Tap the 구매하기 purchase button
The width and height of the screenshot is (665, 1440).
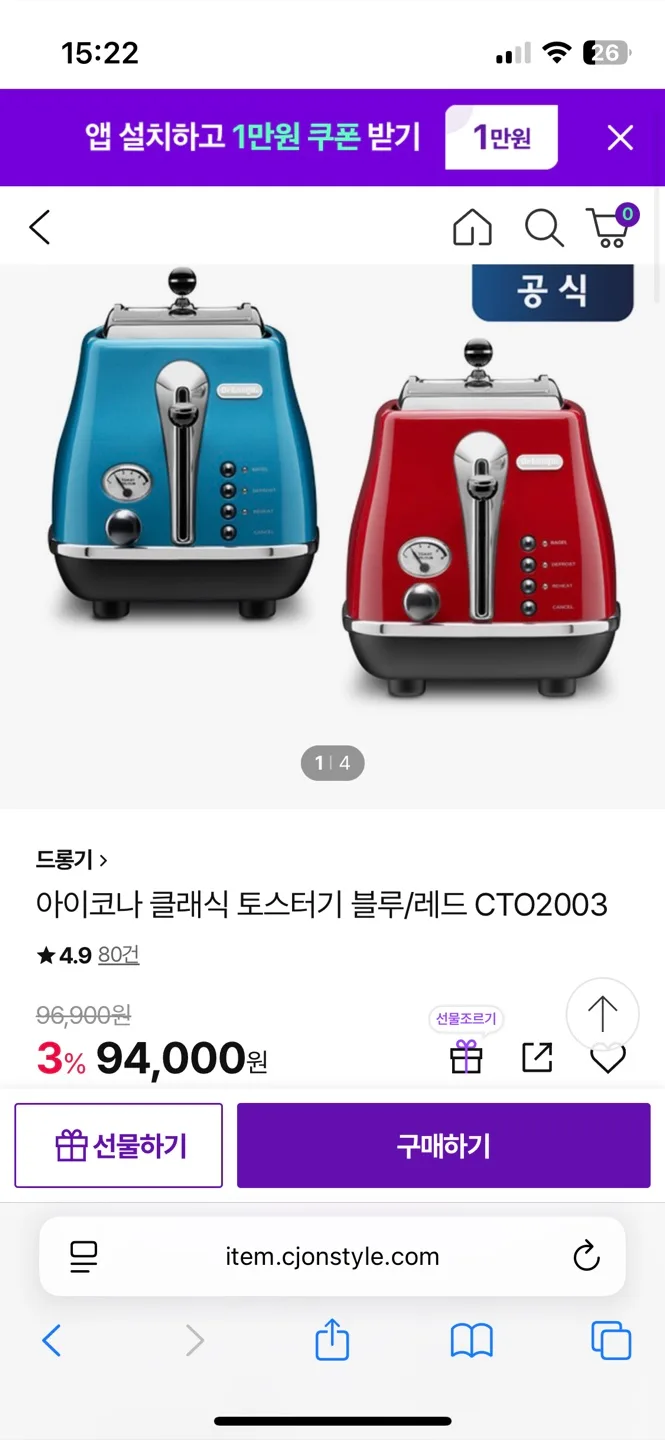tap(443, 1145)
